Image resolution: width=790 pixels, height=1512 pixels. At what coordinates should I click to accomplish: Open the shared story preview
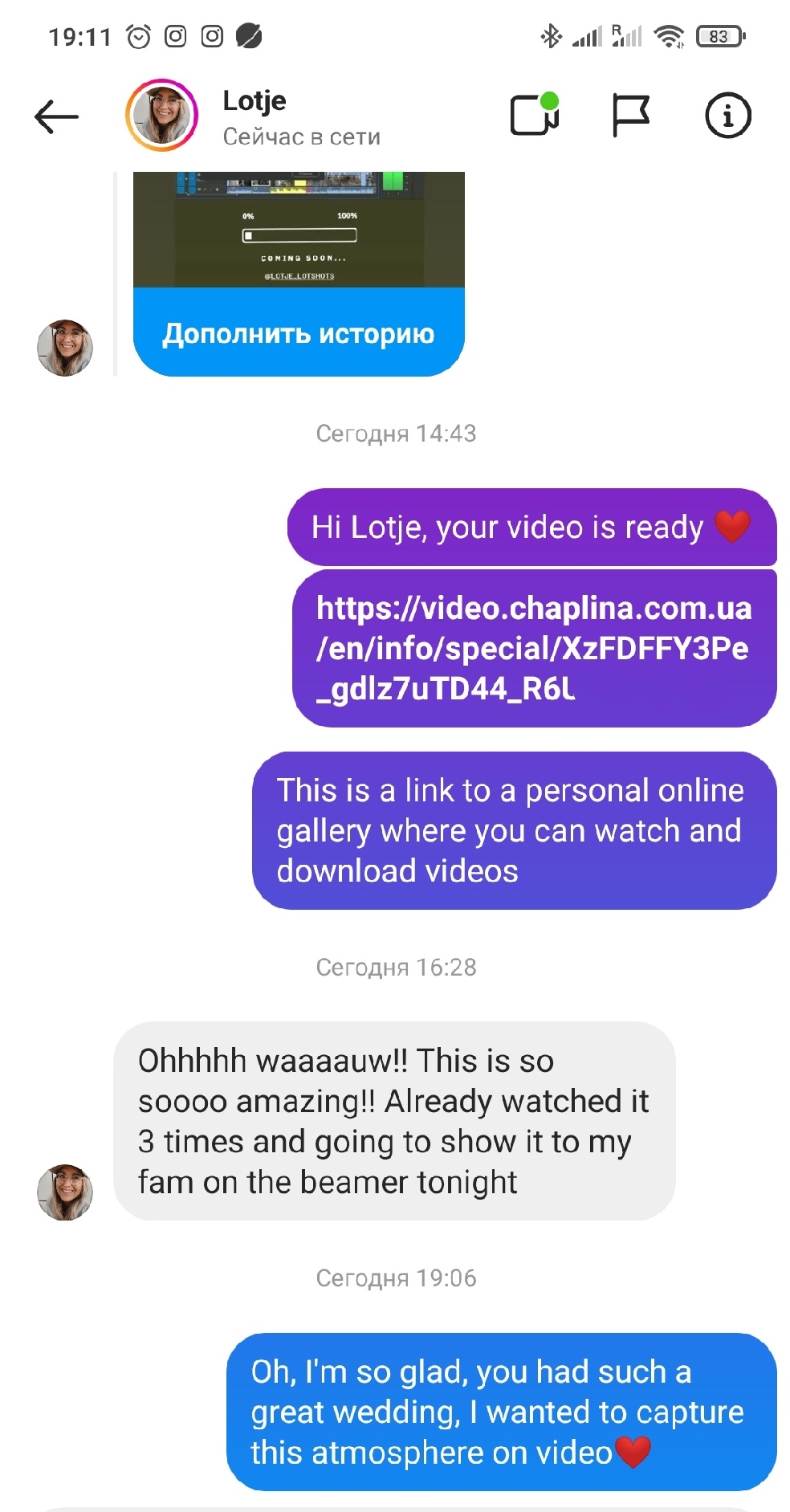(299, 229)
